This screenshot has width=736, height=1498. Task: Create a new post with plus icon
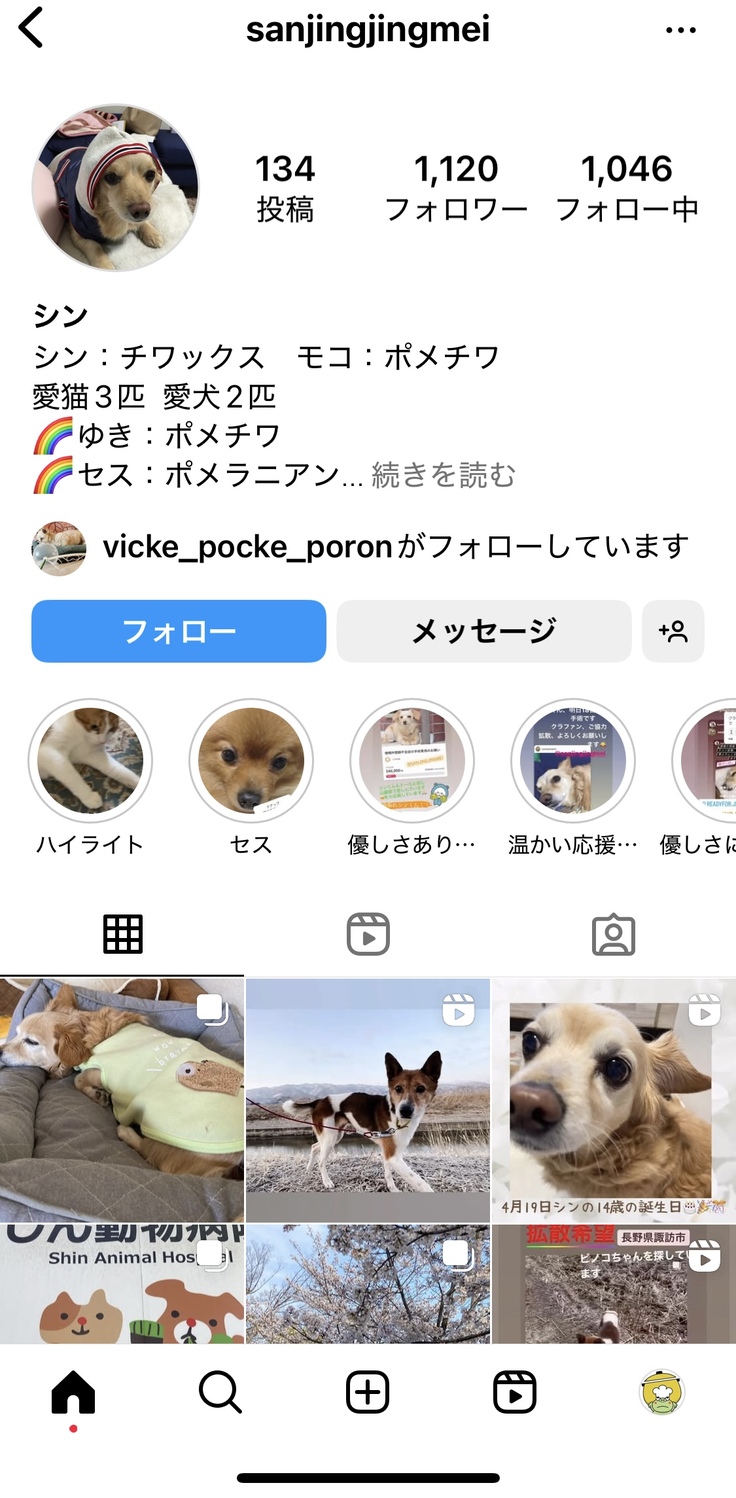click(x=367, y=1392)
